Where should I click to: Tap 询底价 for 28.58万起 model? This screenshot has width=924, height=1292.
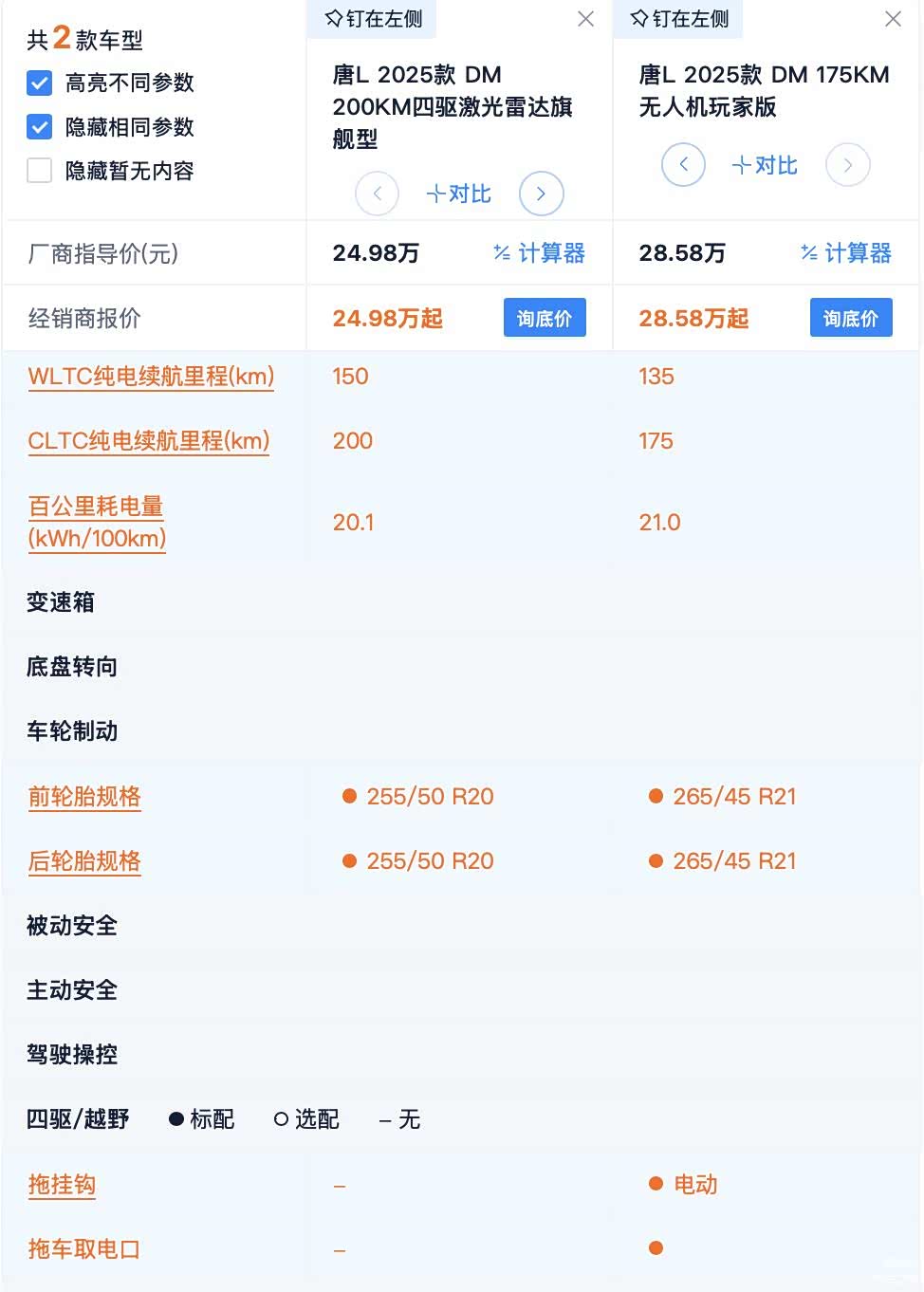tap(851, 318)
